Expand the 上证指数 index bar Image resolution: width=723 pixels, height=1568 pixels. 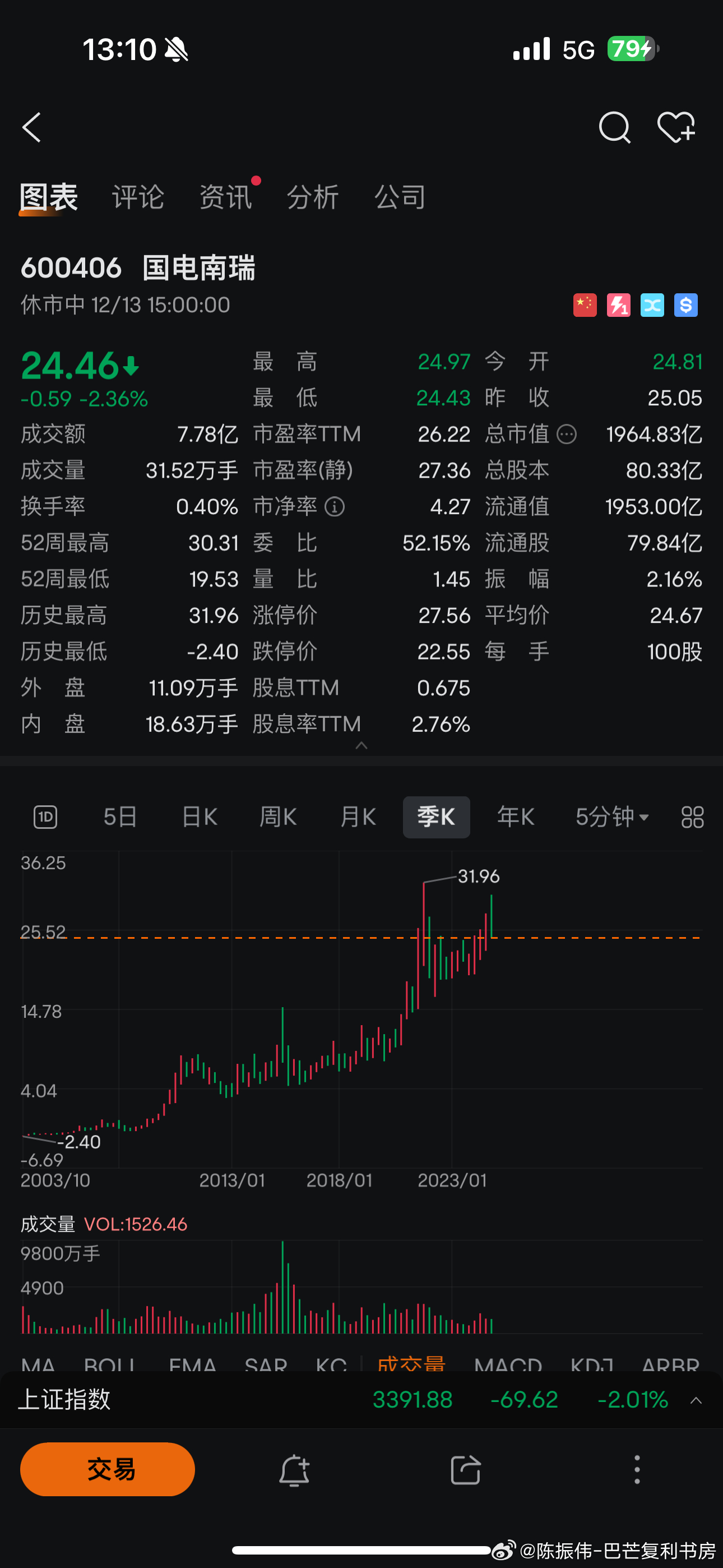coord(696,1401)
